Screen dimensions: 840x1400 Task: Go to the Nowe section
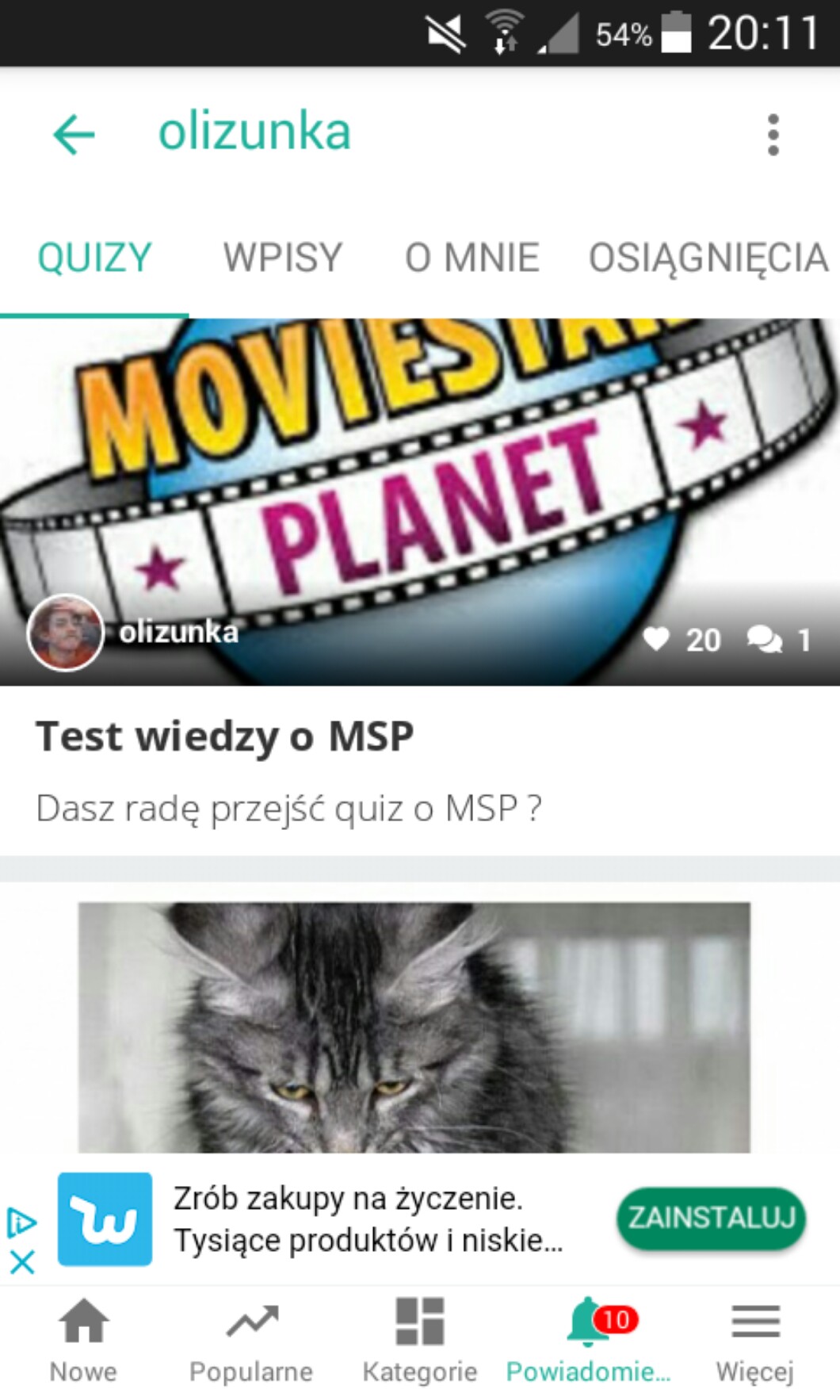pyautogui.click(x=83, y=1341)
